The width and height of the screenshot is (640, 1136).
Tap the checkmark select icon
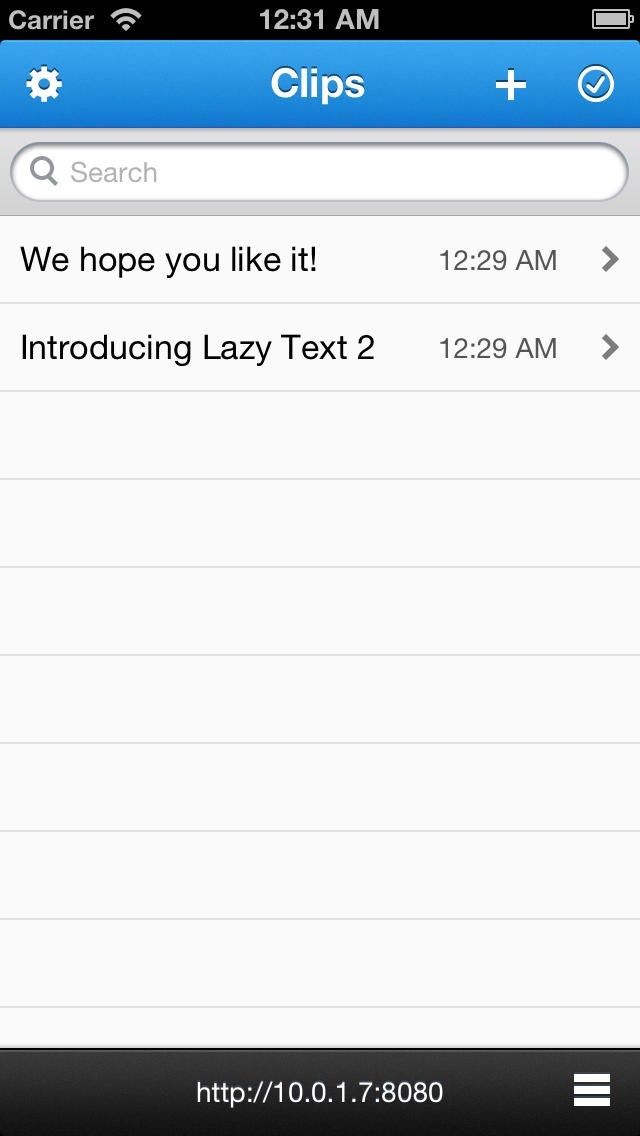point(596,85)
